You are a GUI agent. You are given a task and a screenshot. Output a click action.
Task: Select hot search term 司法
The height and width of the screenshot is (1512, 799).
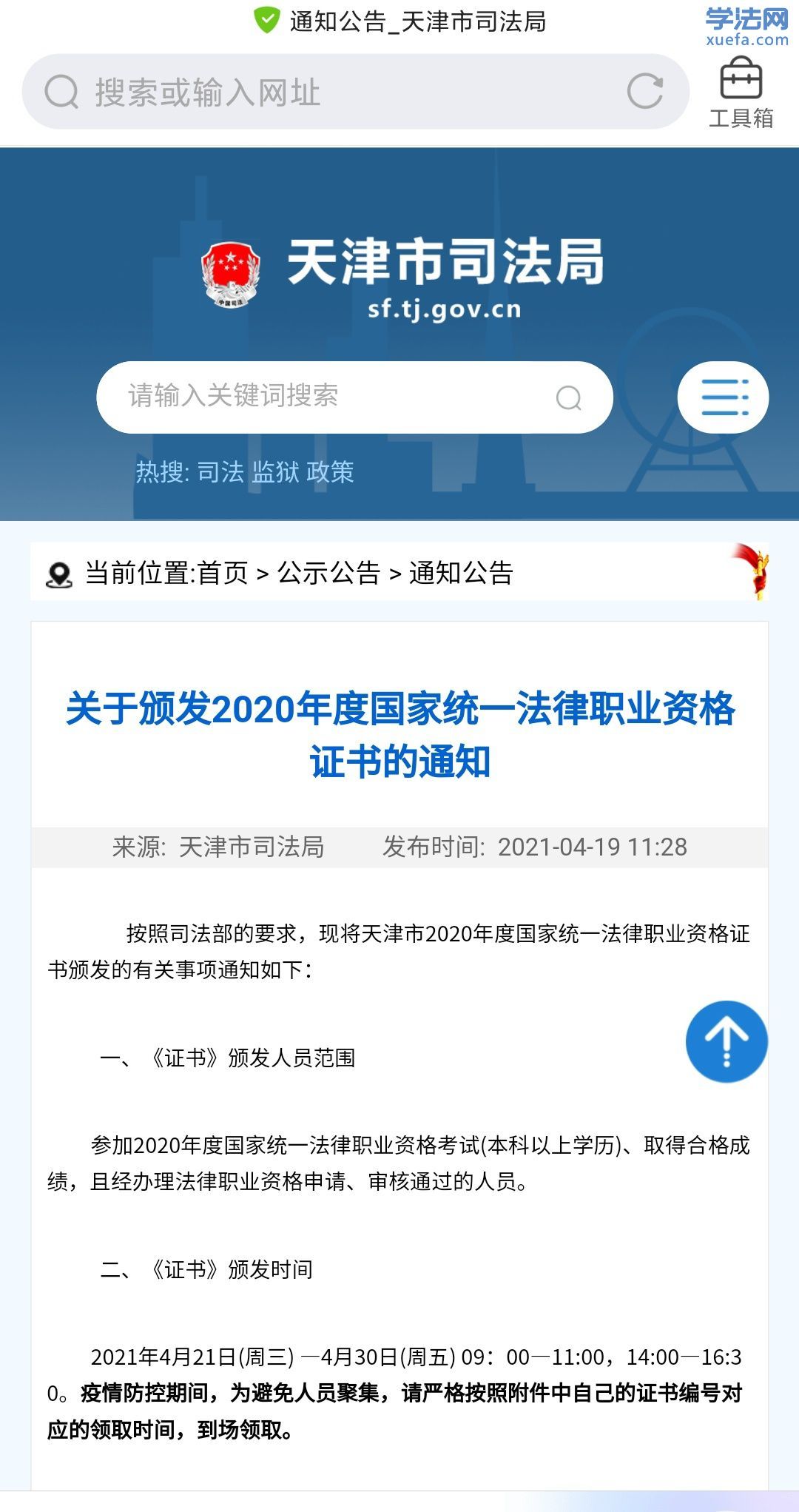click(220, 472)
